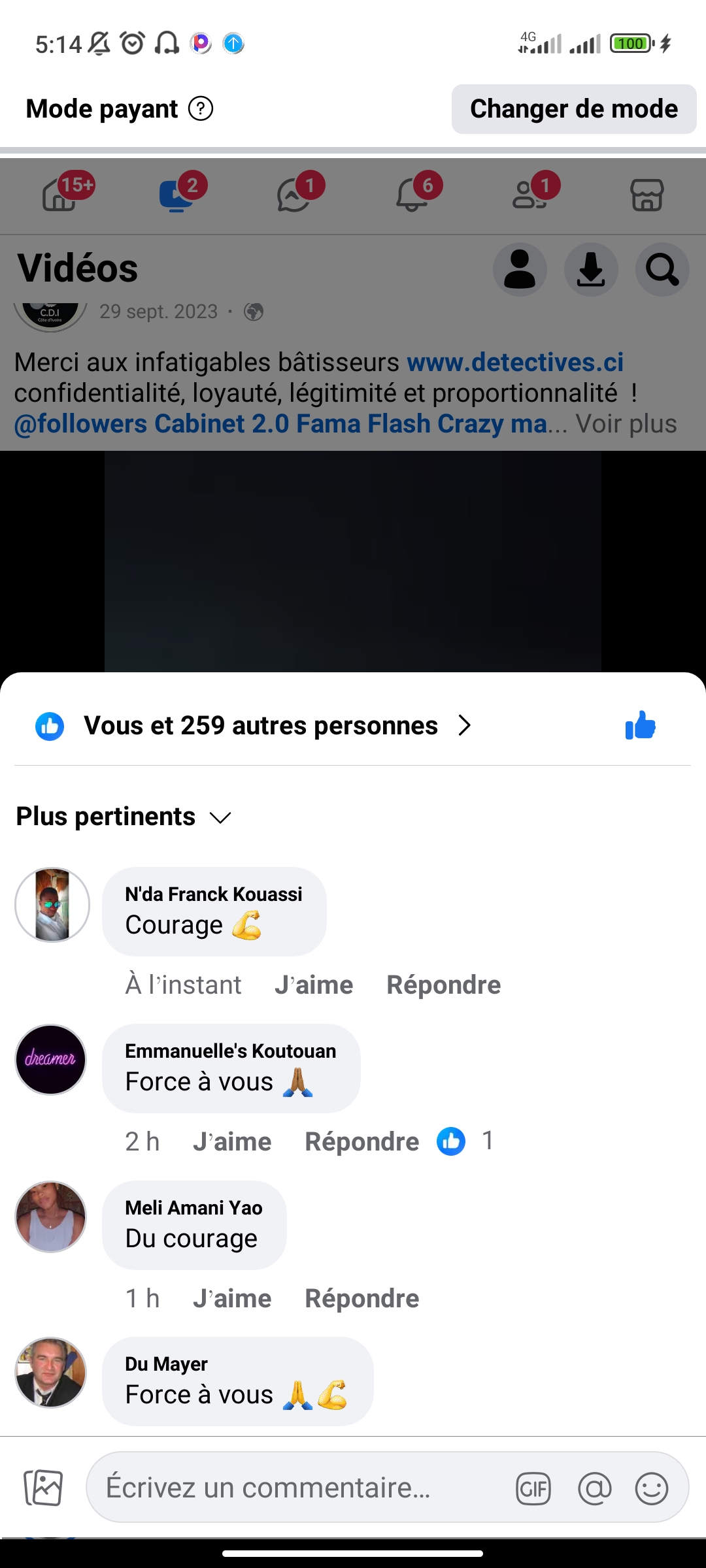Open the GIF picker
The height and width of the screenshot is (1568, 706).
[x=533, y=1488]
